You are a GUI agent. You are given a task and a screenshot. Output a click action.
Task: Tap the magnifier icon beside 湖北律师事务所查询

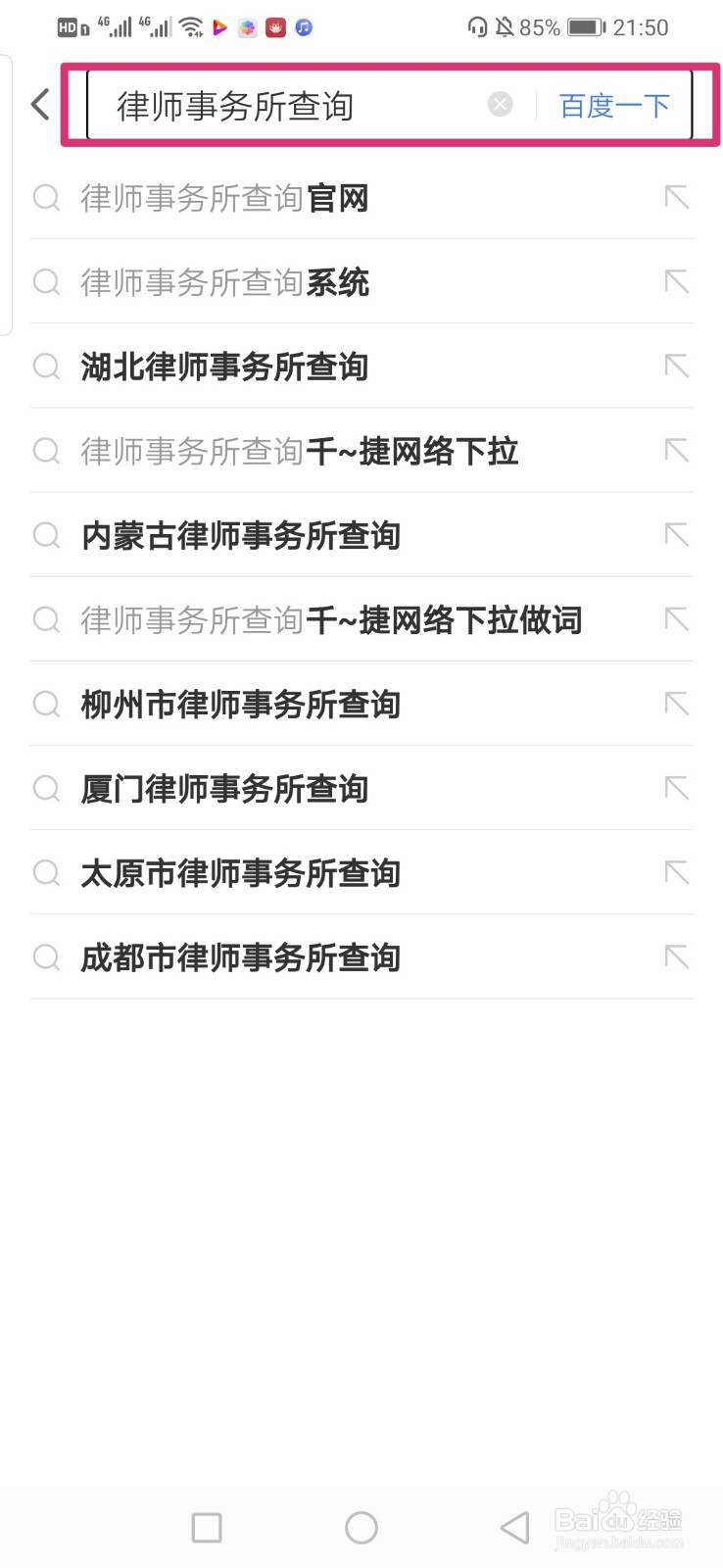(x=46, y=367)
